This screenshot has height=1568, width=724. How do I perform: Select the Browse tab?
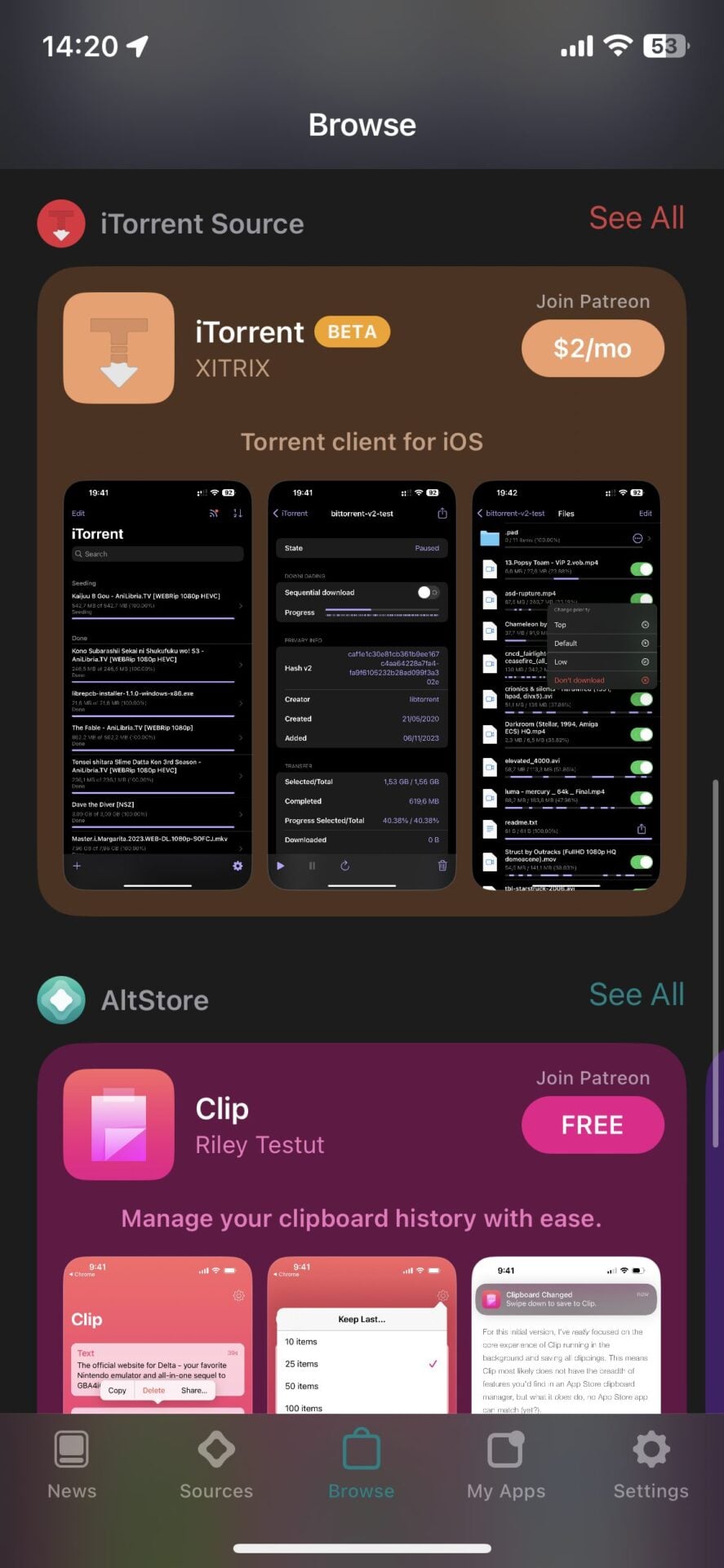tap(362, 1466)
